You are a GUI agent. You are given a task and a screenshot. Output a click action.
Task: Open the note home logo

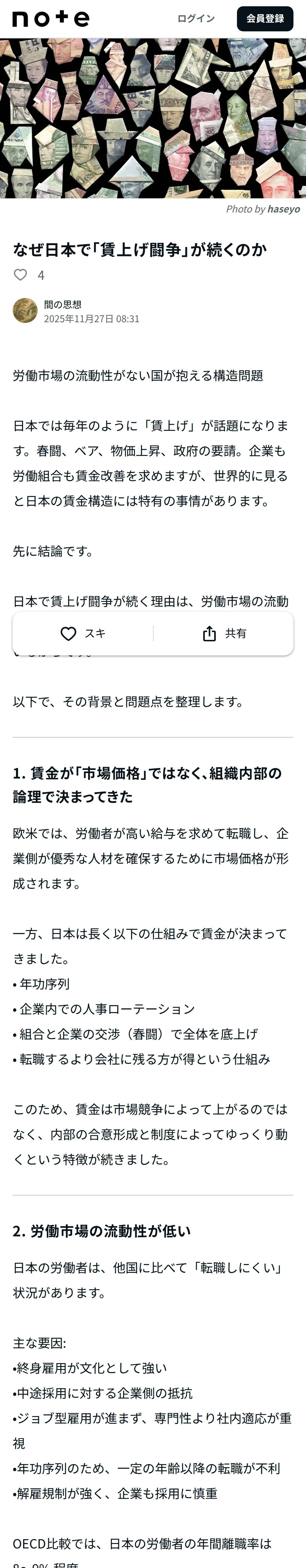click(50, 19)
